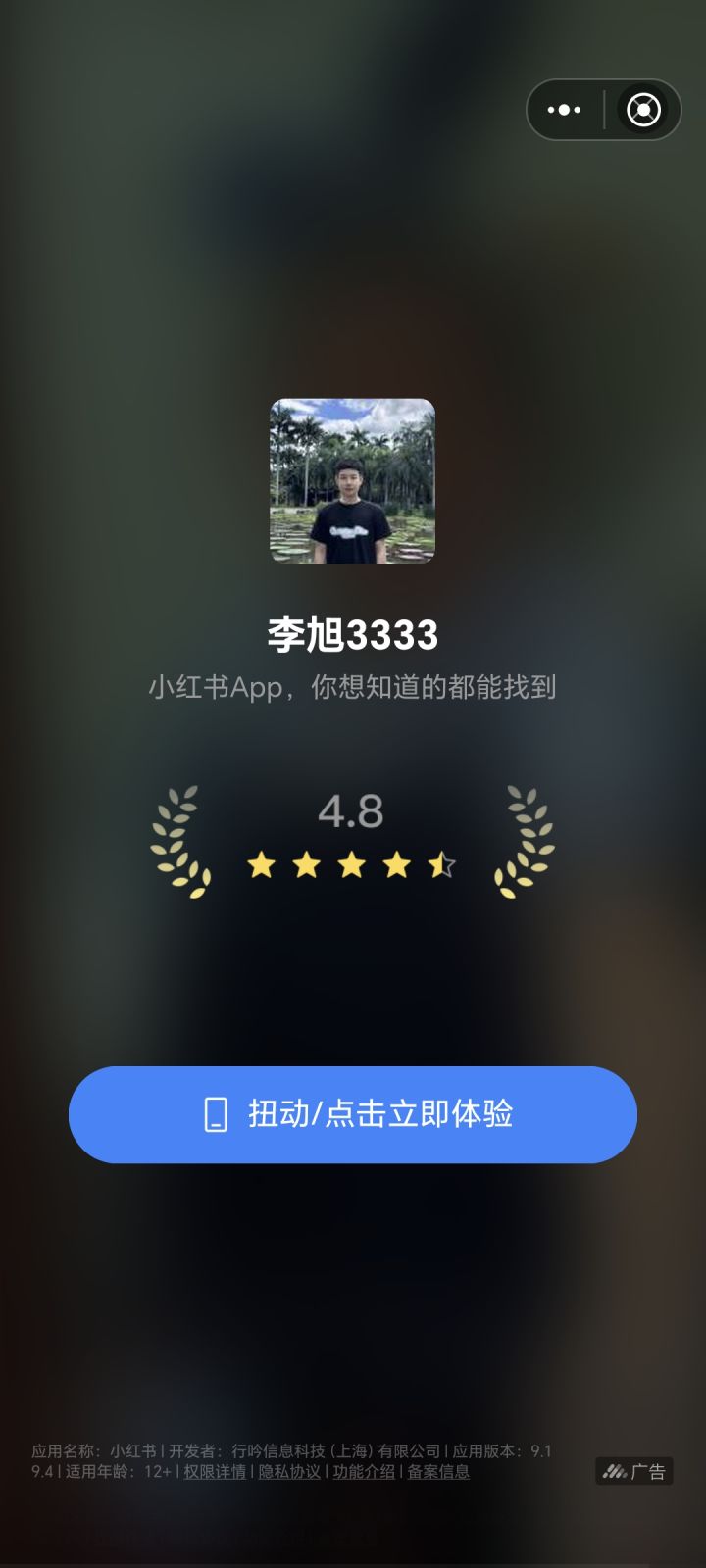Open the 李旭3333 ad thumbnail

coord(353,481)
